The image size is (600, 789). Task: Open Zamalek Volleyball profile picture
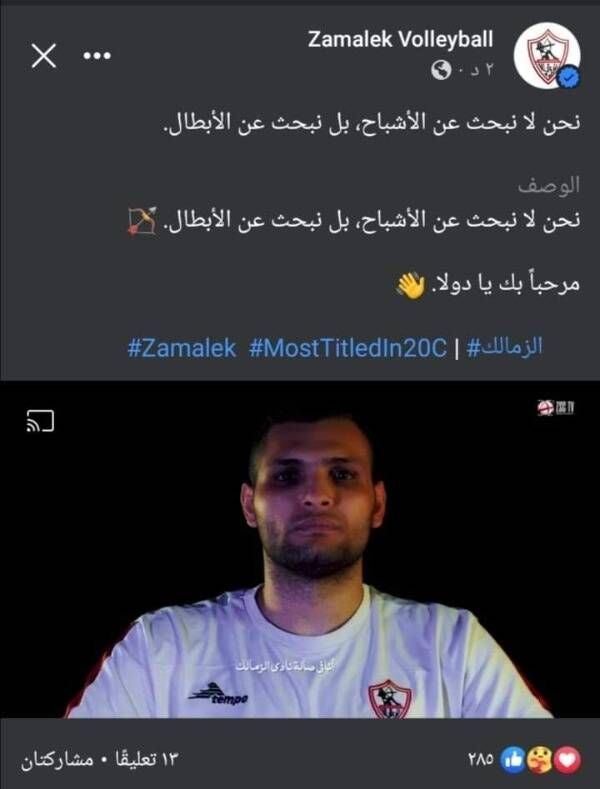click(547, 56)
